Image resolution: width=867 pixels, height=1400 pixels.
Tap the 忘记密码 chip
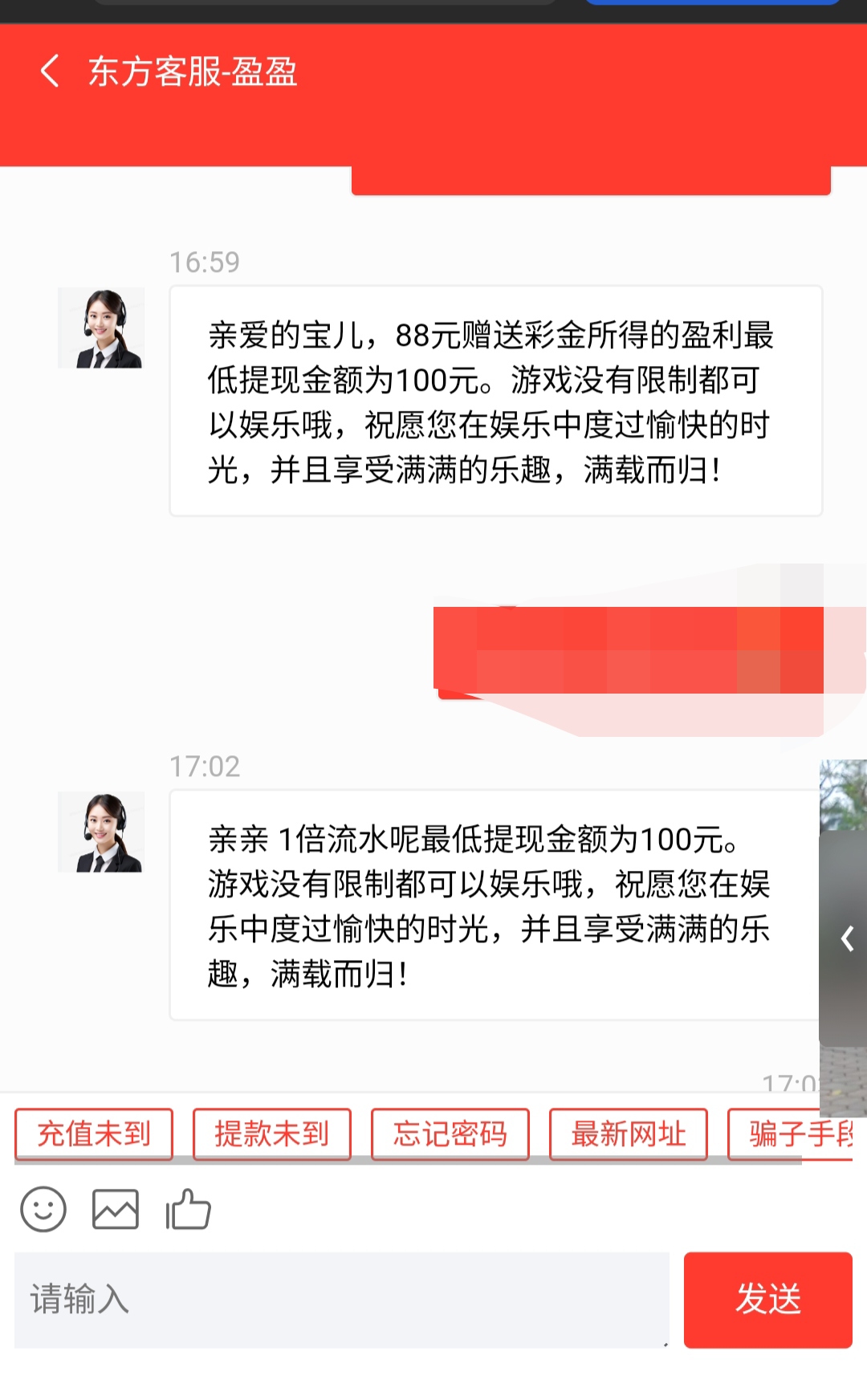point(450,1133)
